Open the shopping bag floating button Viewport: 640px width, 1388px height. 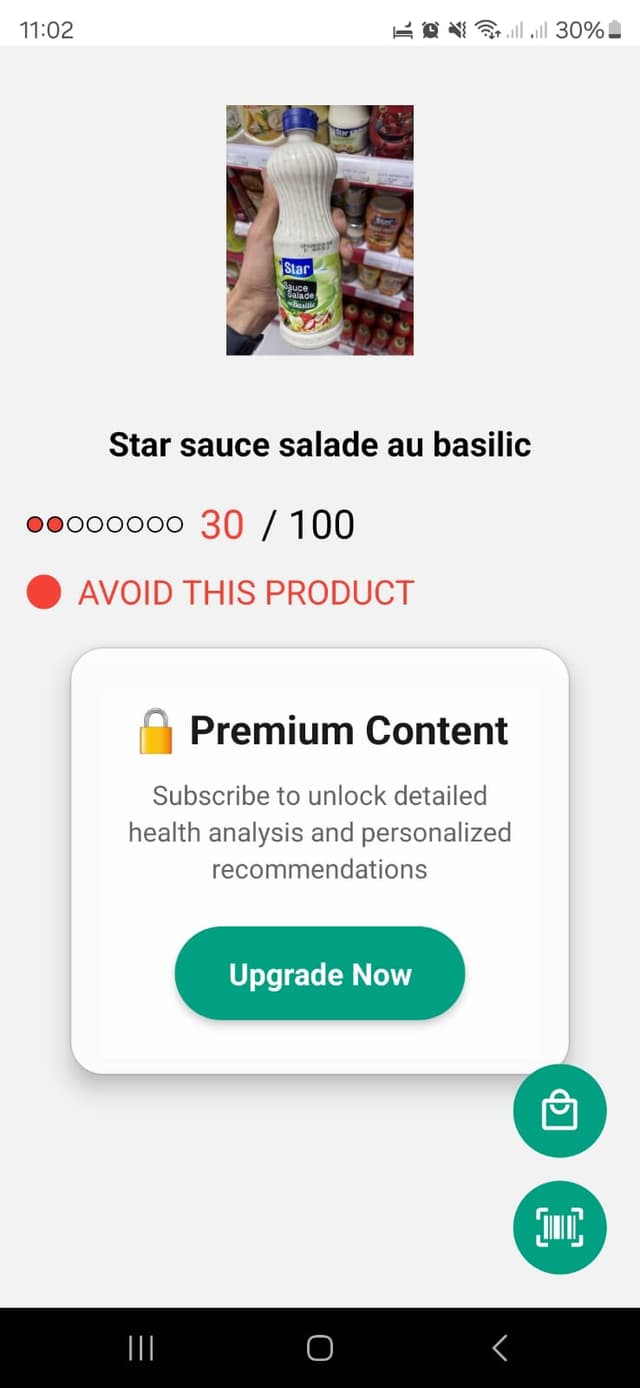pyautogui.click(x=559, y=1111)
